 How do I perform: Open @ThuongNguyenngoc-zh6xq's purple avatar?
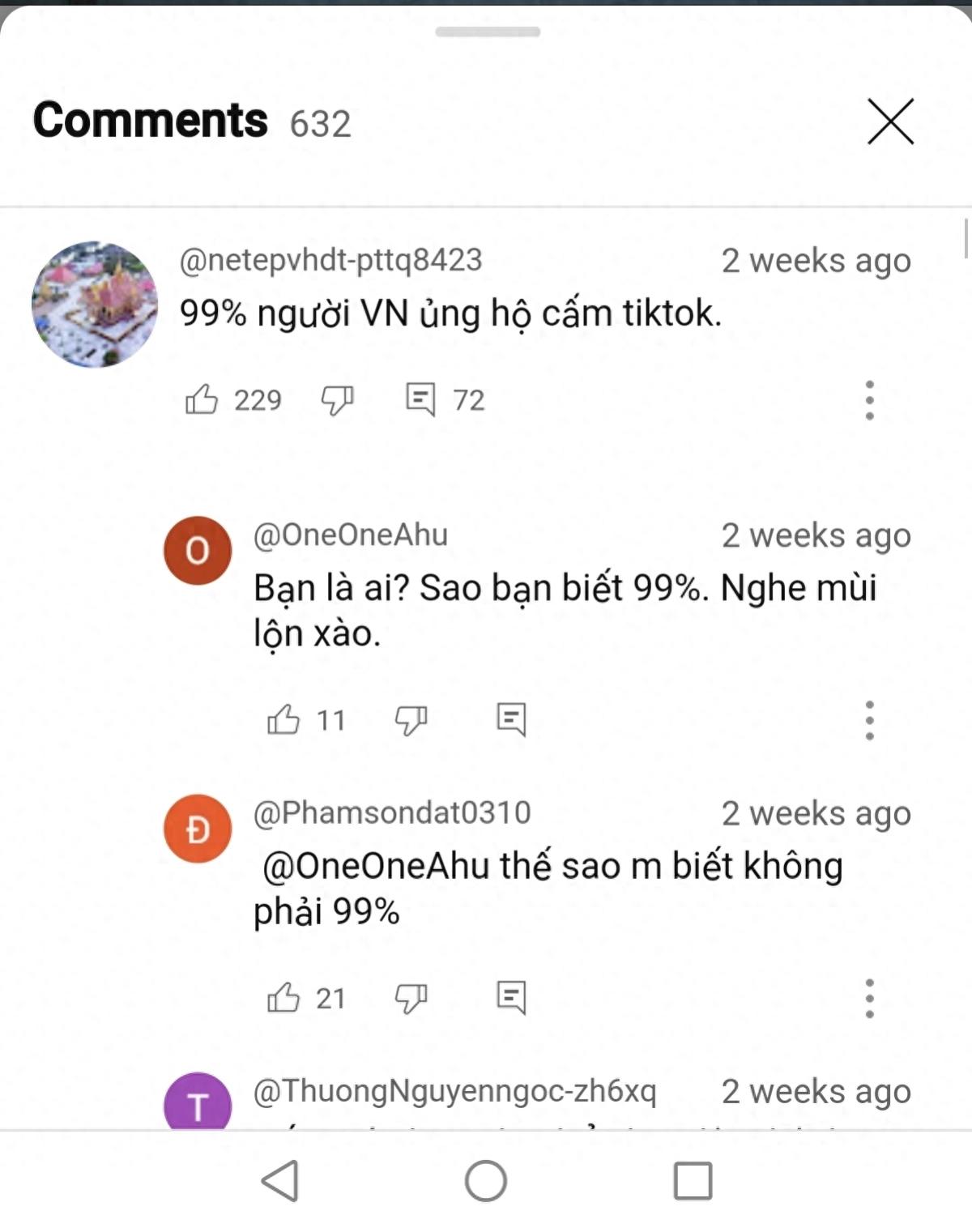197,1103
